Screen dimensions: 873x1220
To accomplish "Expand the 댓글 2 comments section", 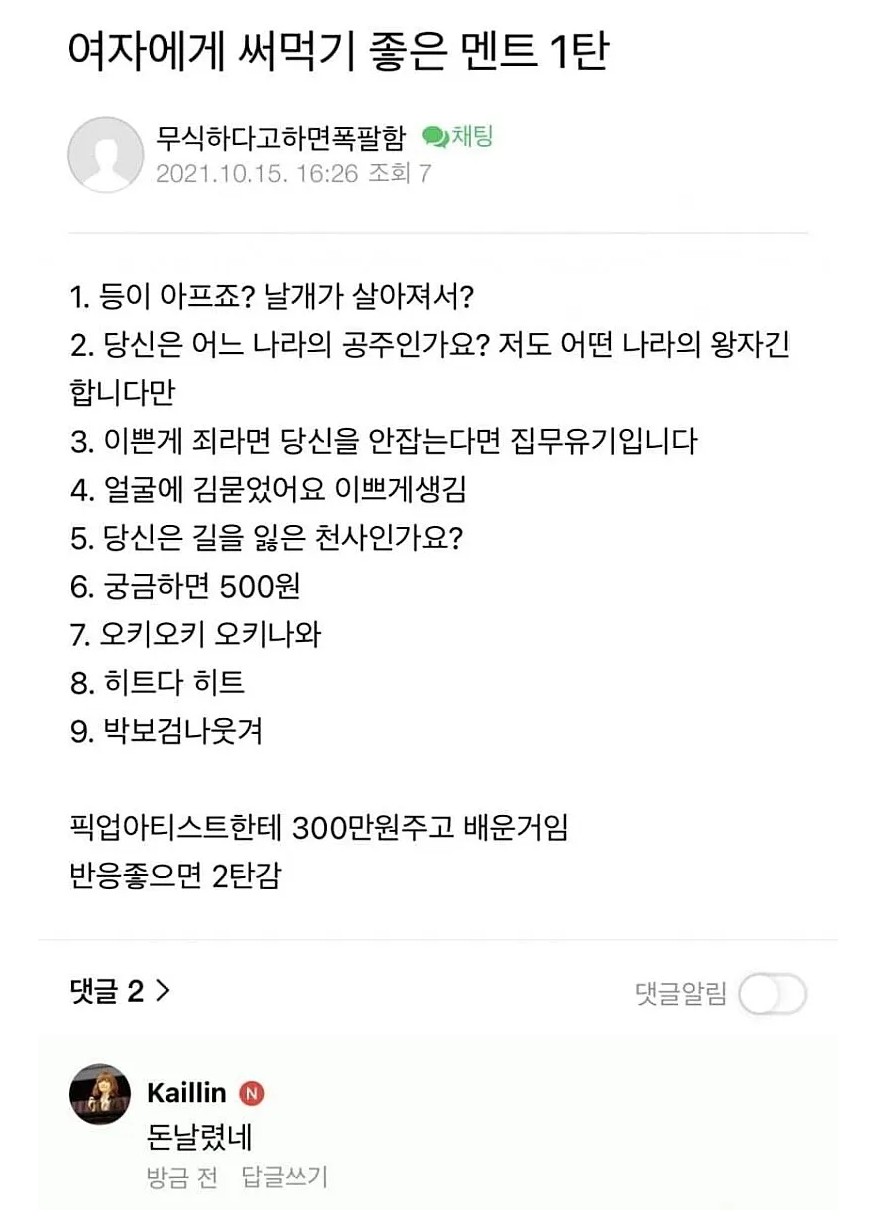I will click(120, 992).
